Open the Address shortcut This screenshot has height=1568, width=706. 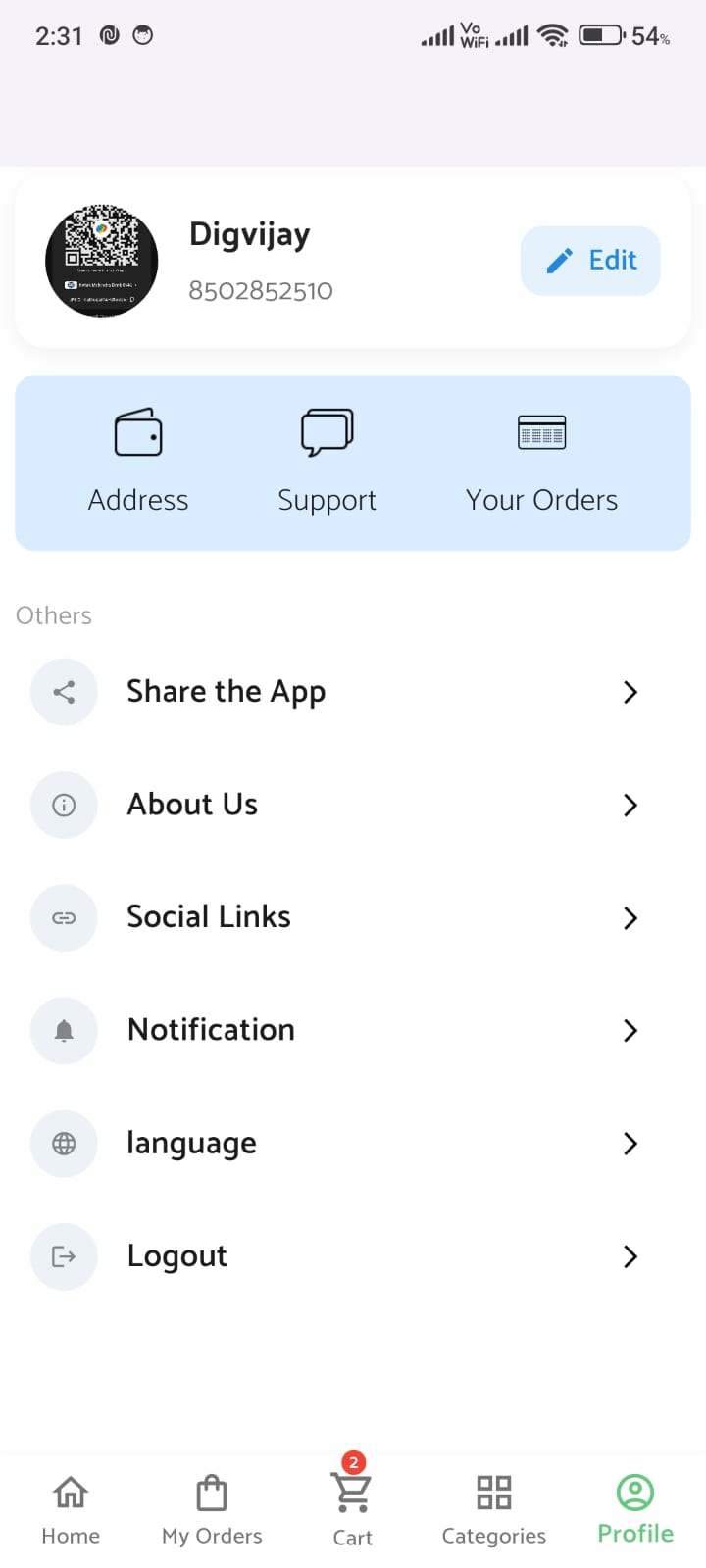click(138, 461)
